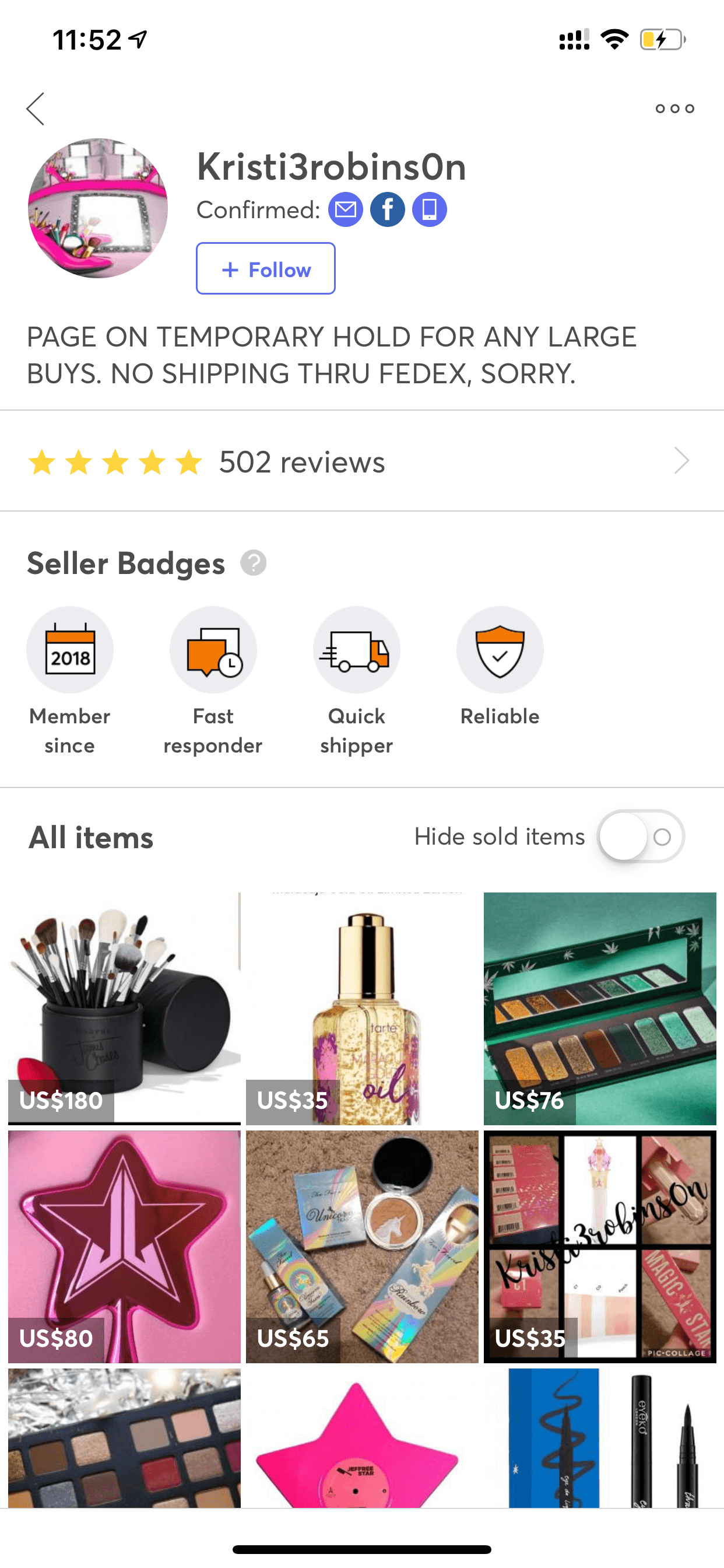
Task: View the seller's profile picture
Action: [98, 208]
